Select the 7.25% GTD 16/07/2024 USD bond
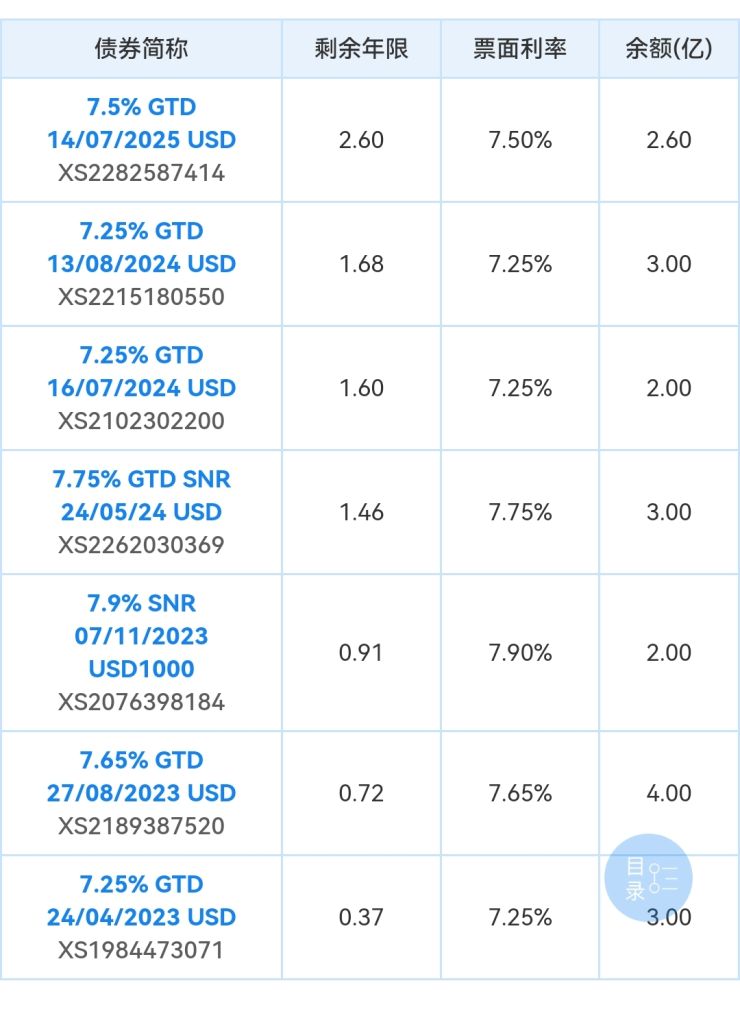This screenshot has width=740, height=1018. pyautogui.click(x=141, y=371)
